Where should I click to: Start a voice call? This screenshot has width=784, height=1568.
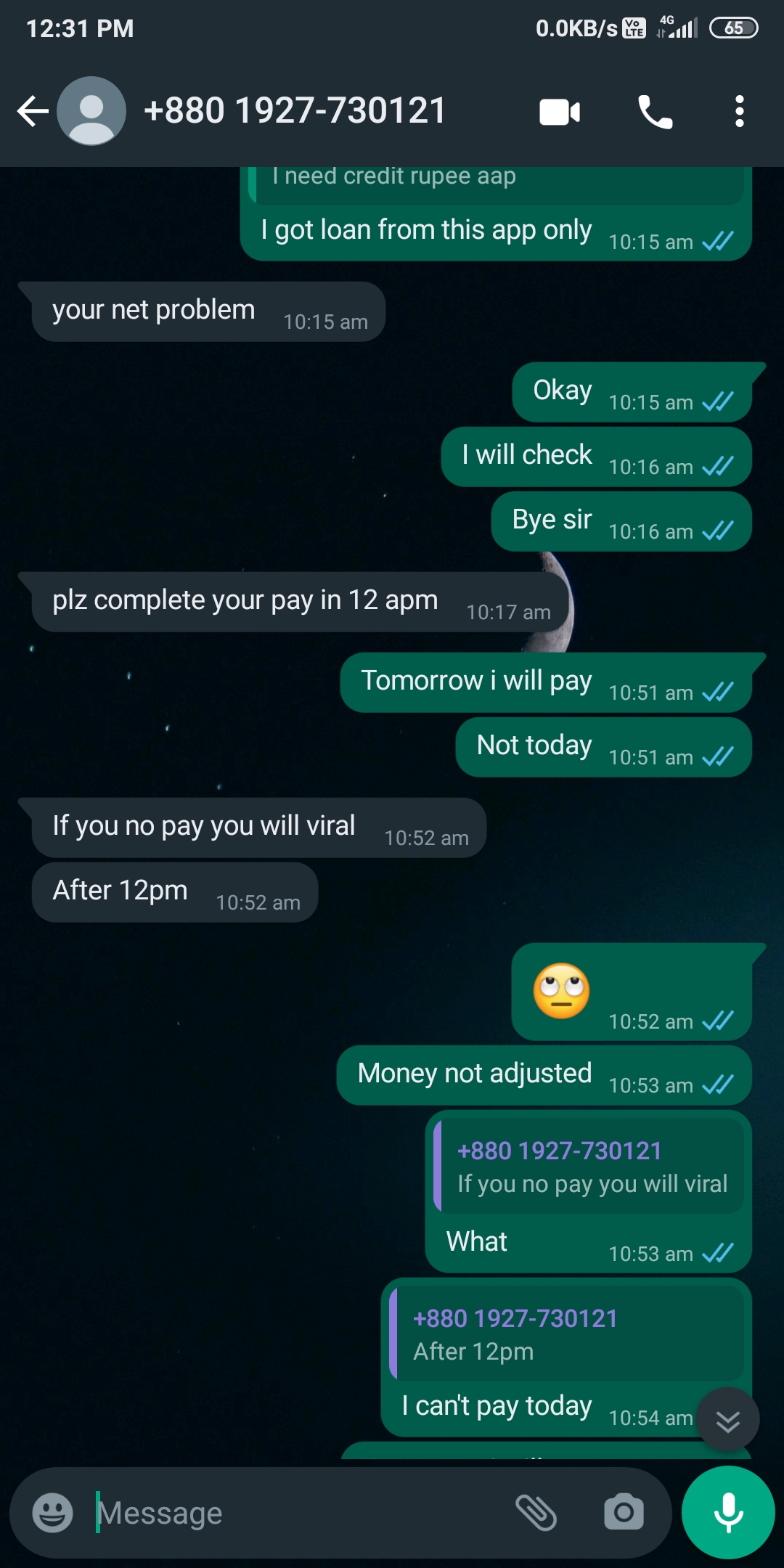[655, 113]
